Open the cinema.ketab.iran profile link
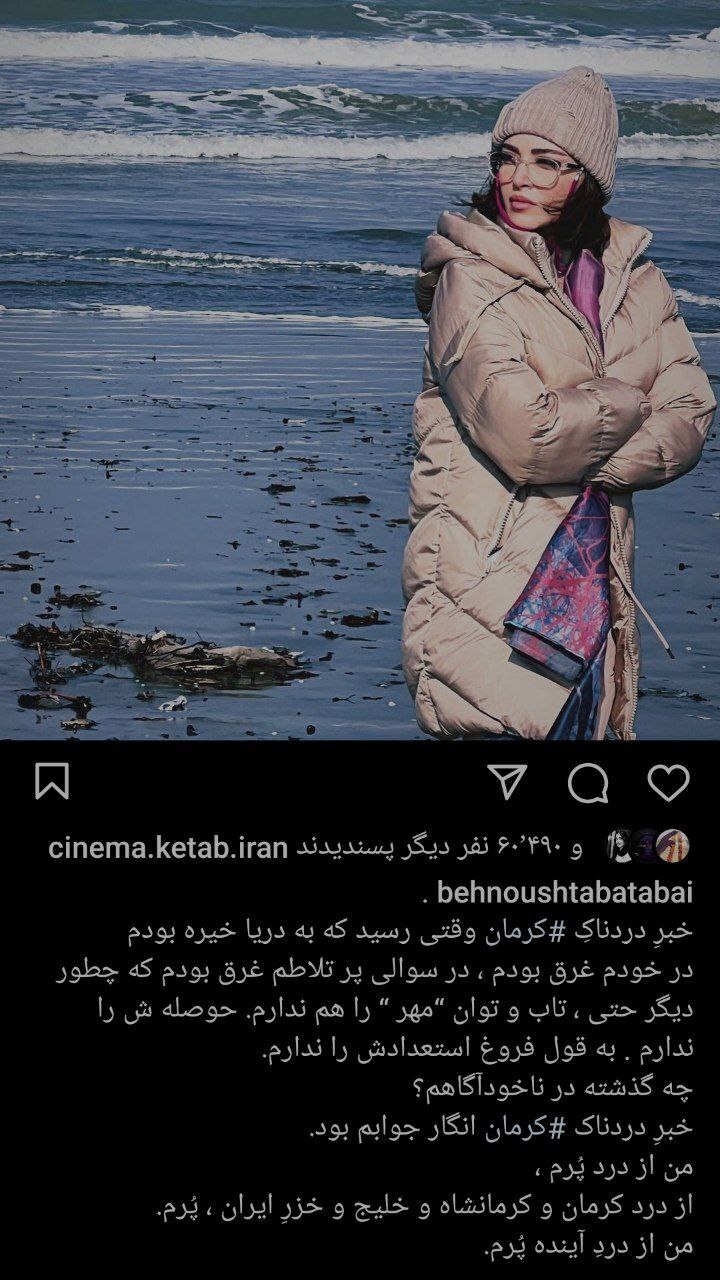The width and height of the screenshot is (720, 1280). coord(165,846)
